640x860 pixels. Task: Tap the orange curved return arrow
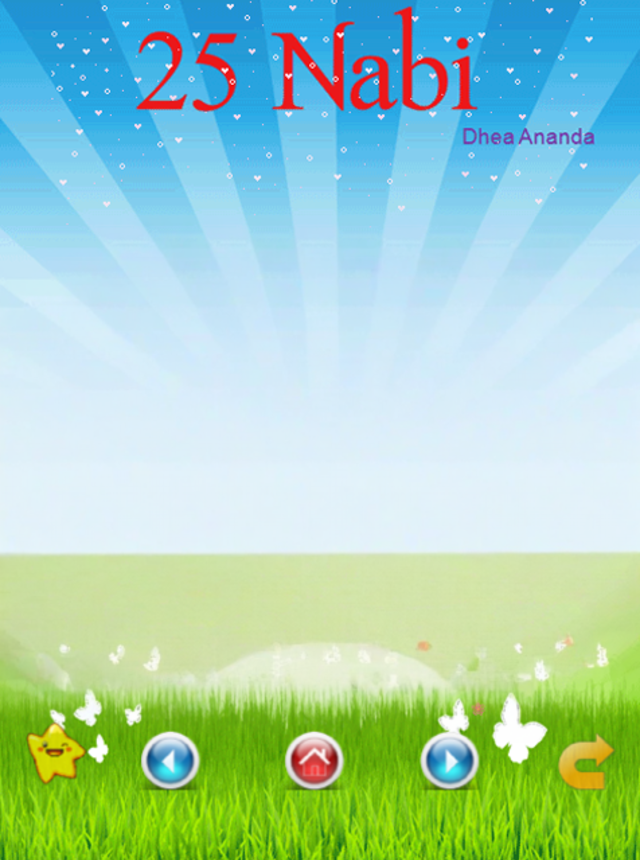[x=585, y=762]
